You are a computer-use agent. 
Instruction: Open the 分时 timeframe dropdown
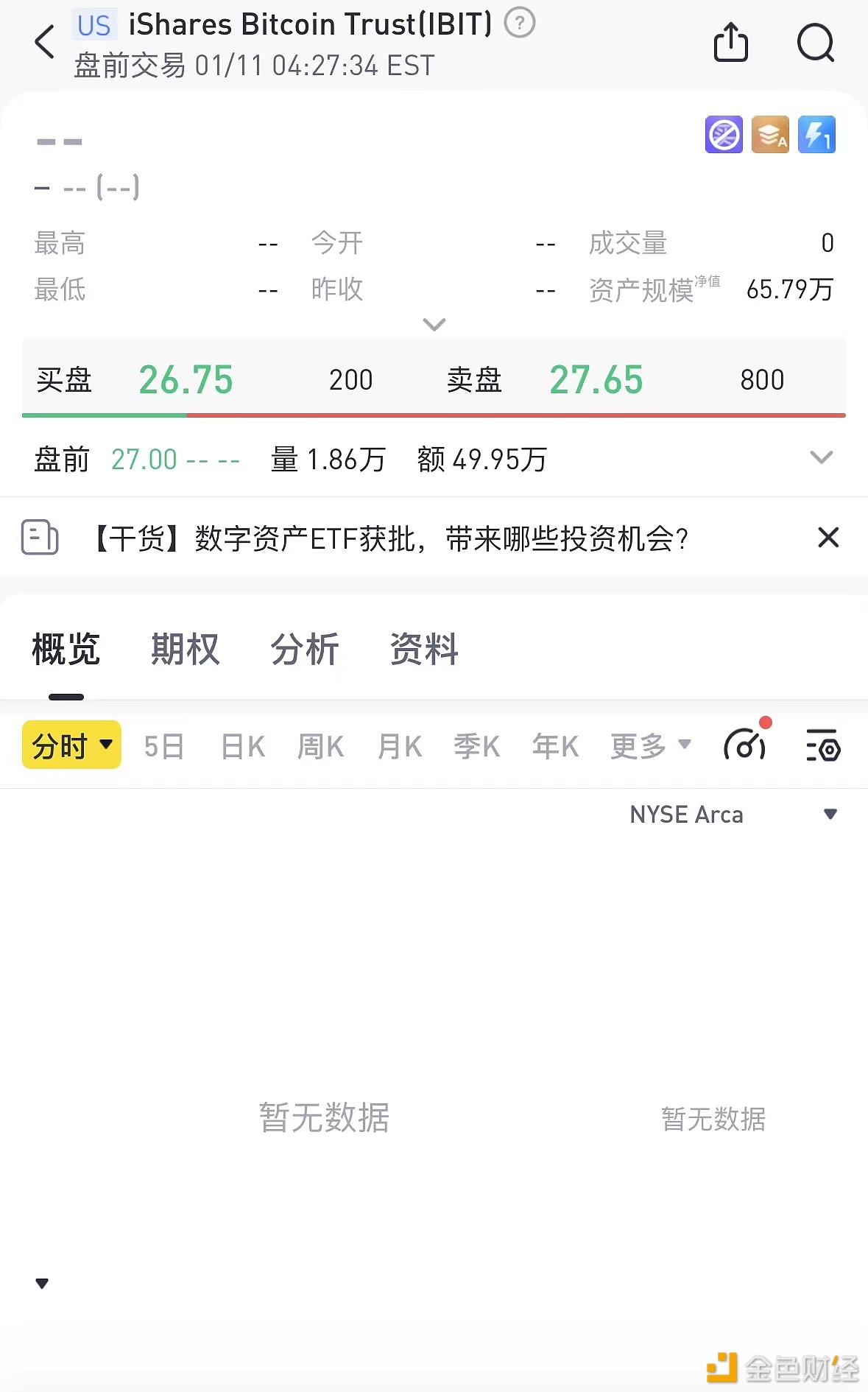click(71, 745)
